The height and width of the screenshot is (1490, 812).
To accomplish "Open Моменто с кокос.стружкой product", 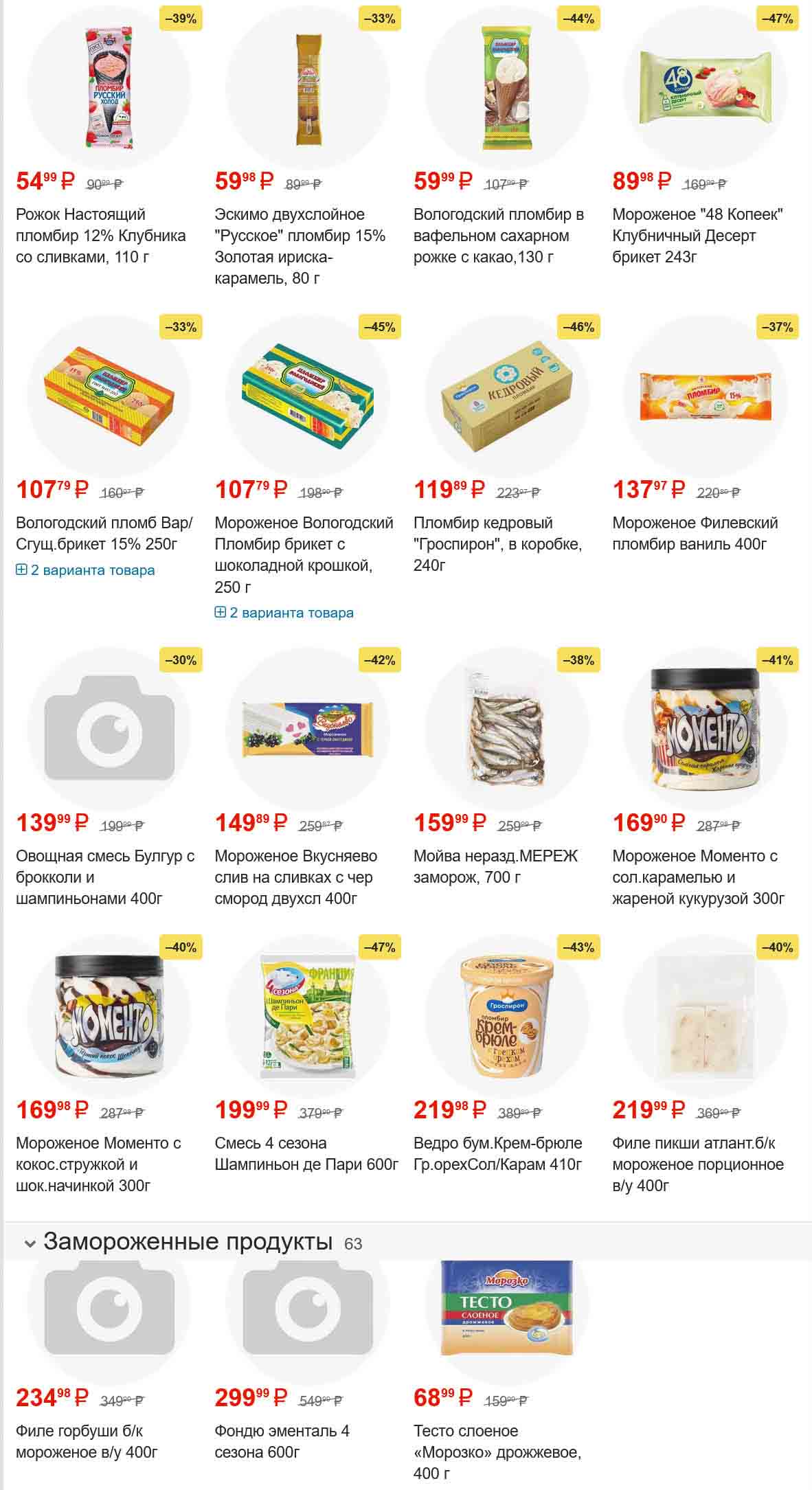I will pyautogui.click(x=98, y=1164).
